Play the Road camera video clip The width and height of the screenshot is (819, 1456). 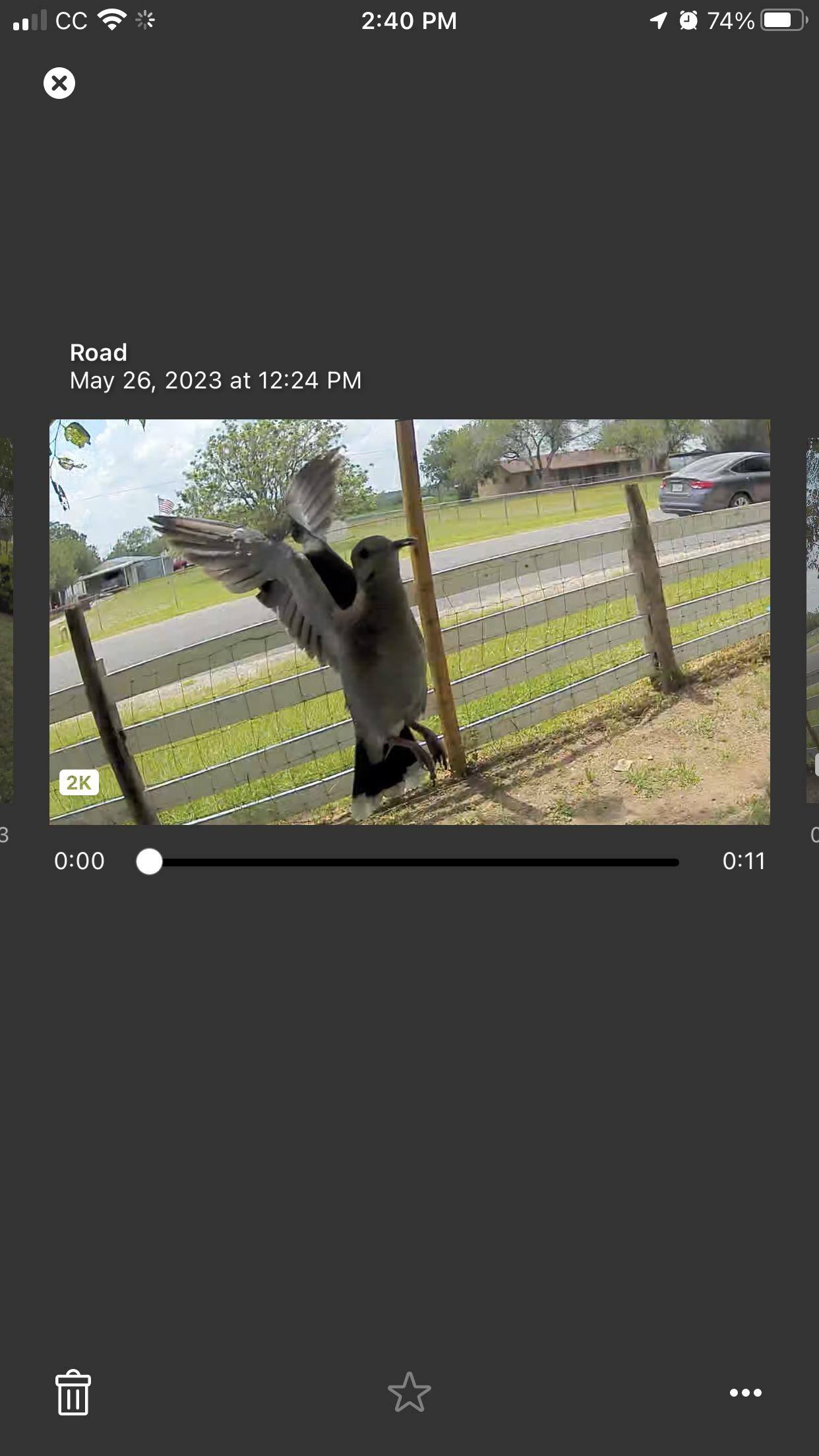pos(409,621)
